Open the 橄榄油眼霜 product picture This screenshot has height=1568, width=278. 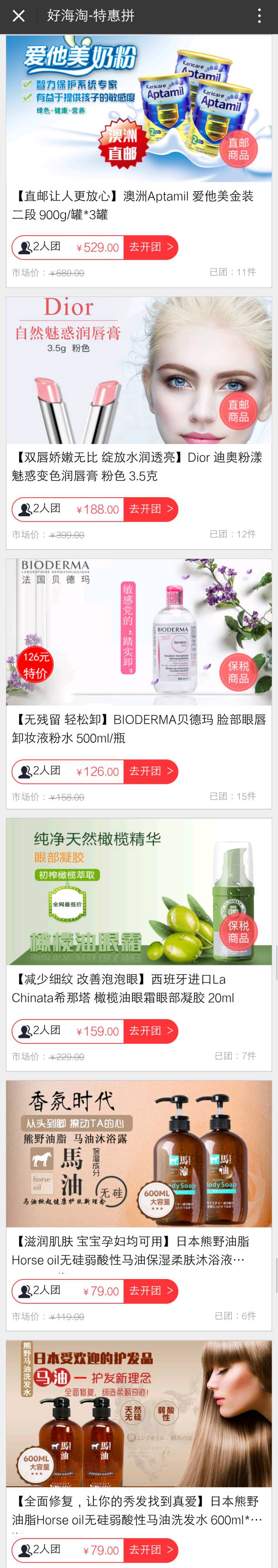(x=139, y=892)
